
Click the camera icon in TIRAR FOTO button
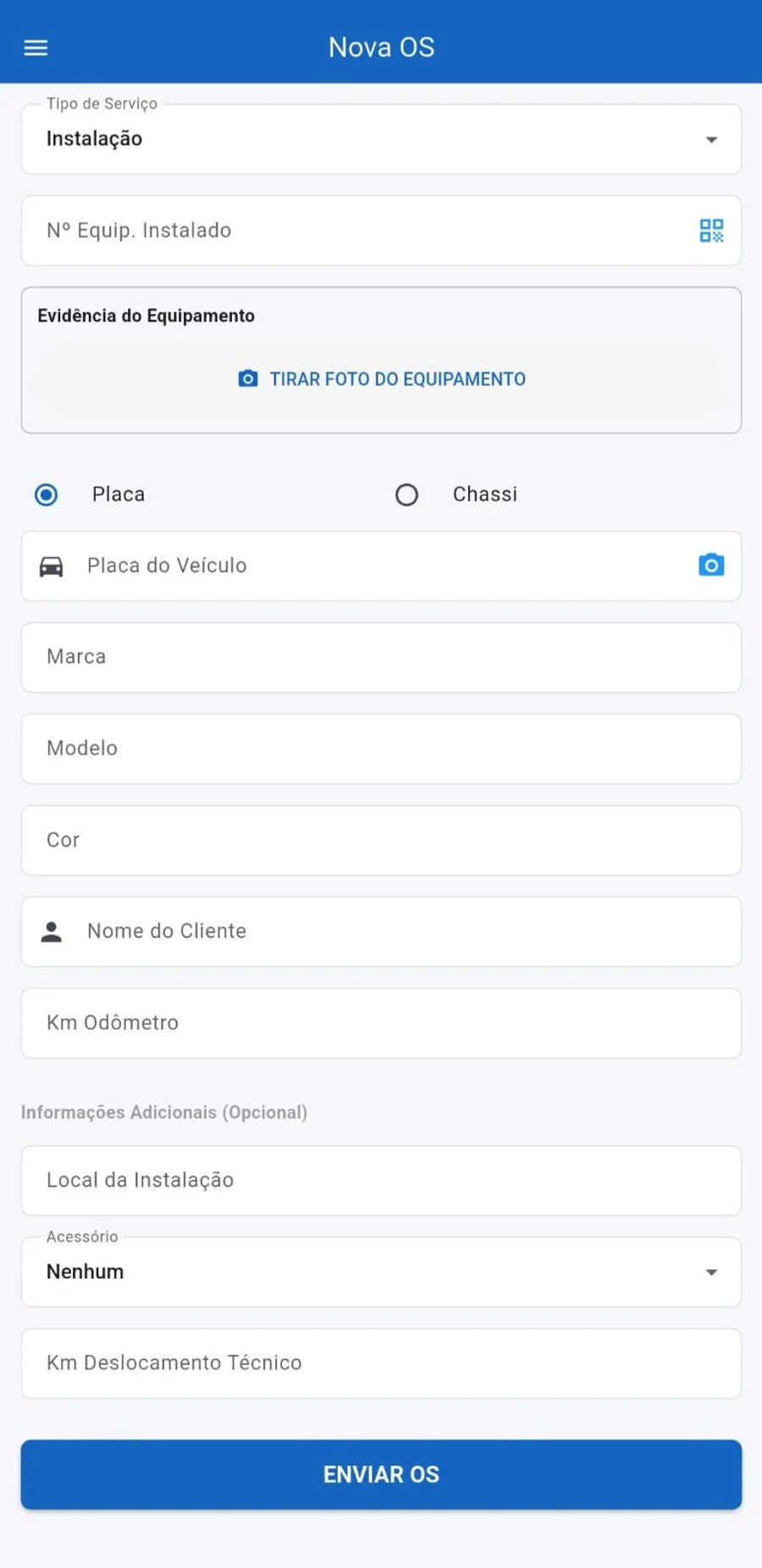[x=247, y=378]
